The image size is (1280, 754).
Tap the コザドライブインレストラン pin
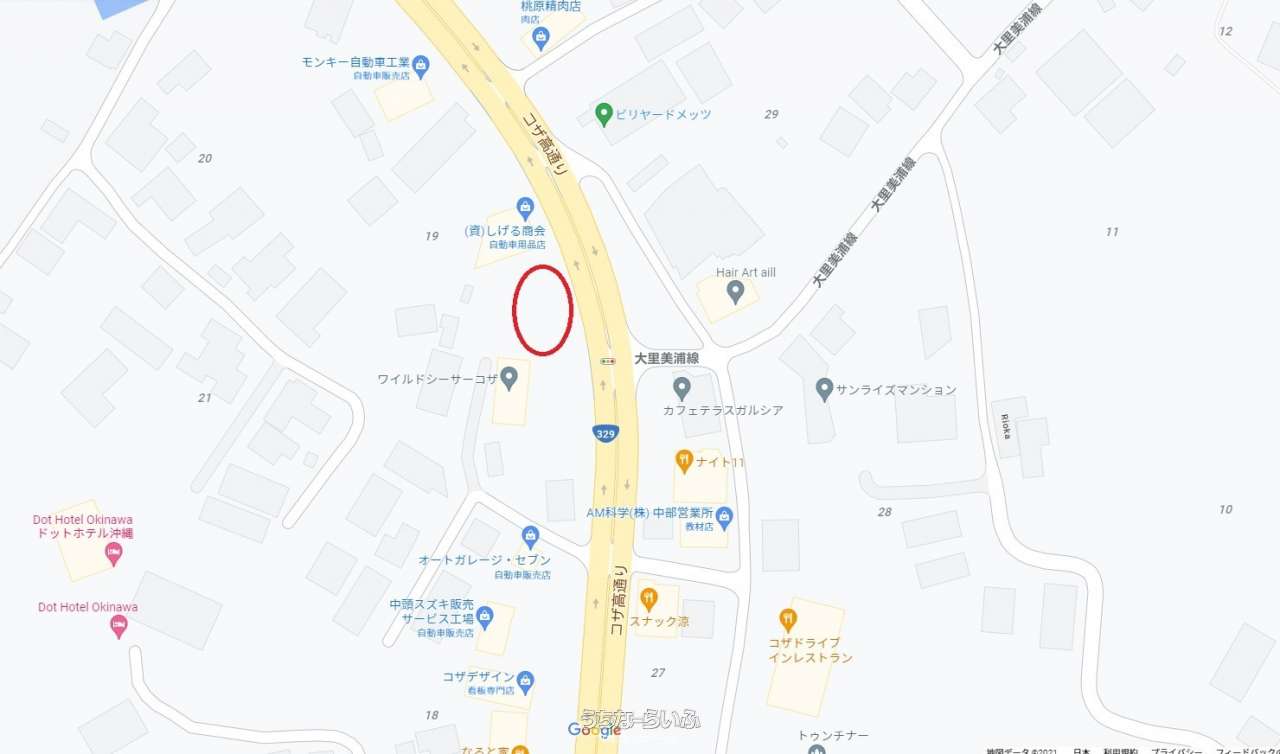coord(788,619)
